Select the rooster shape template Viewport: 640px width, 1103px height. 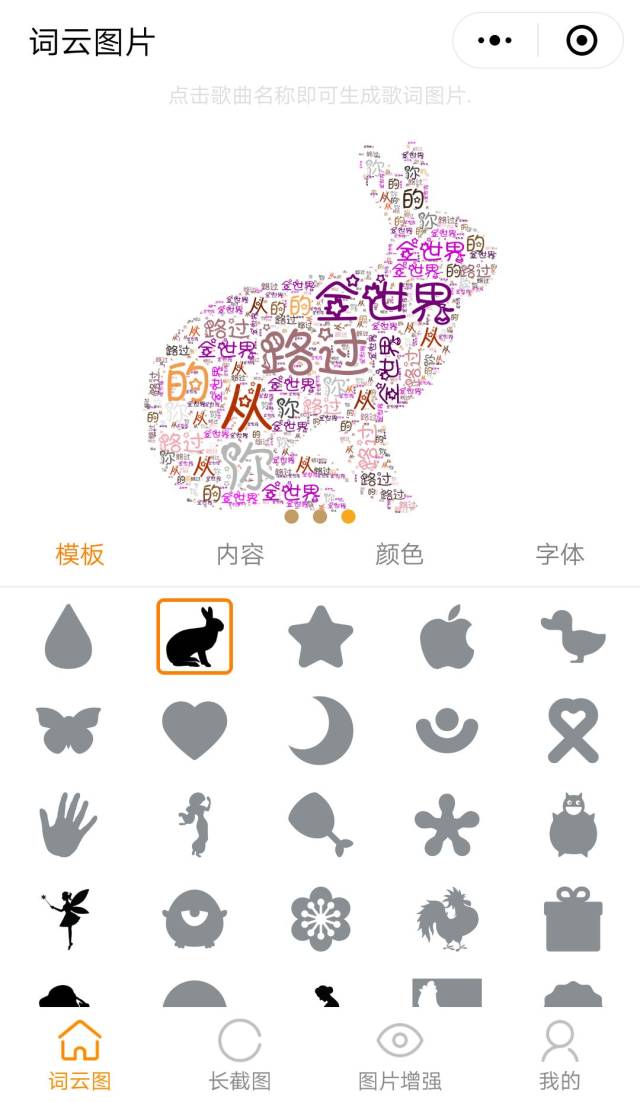(x=447, y=918)
